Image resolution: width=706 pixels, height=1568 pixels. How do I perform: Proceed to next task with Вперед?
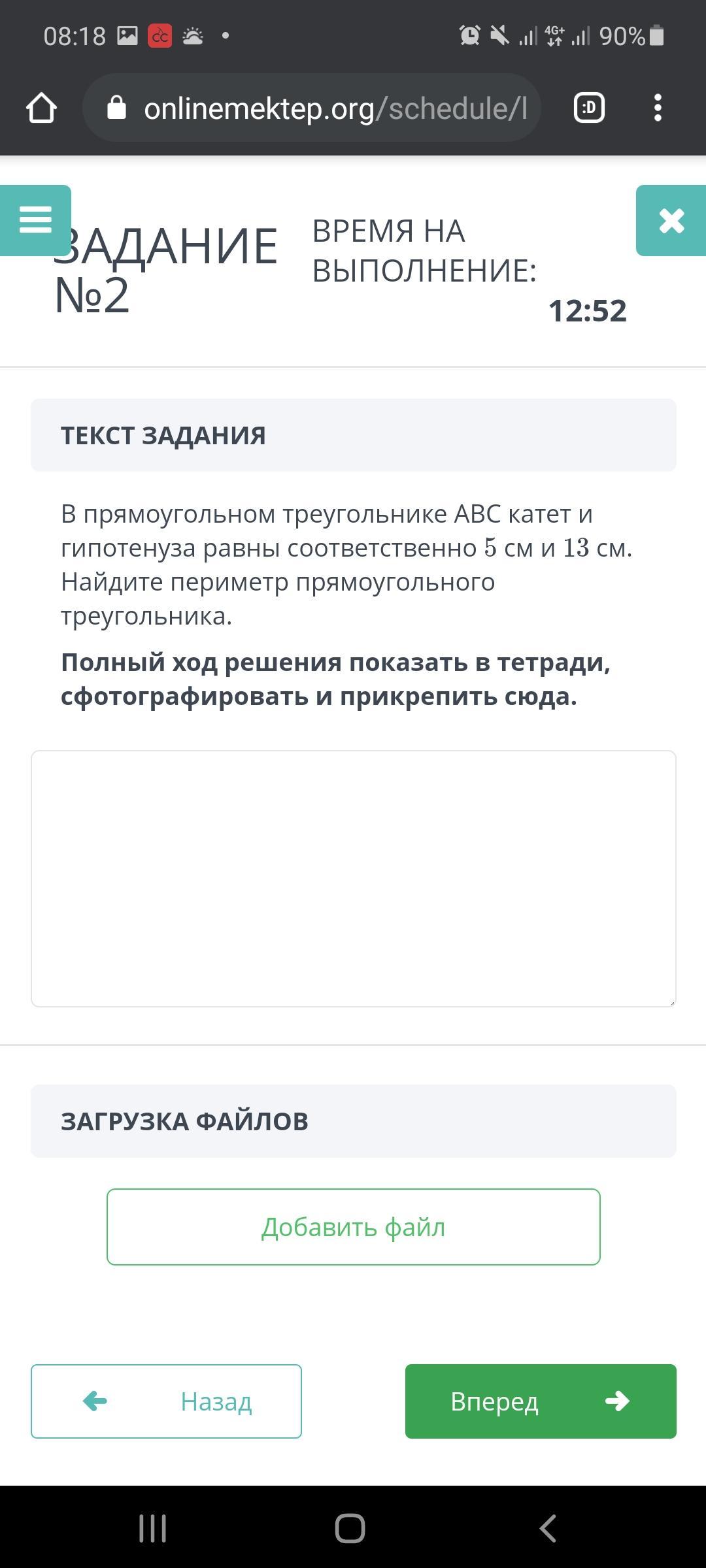[x=541, y=1401]
